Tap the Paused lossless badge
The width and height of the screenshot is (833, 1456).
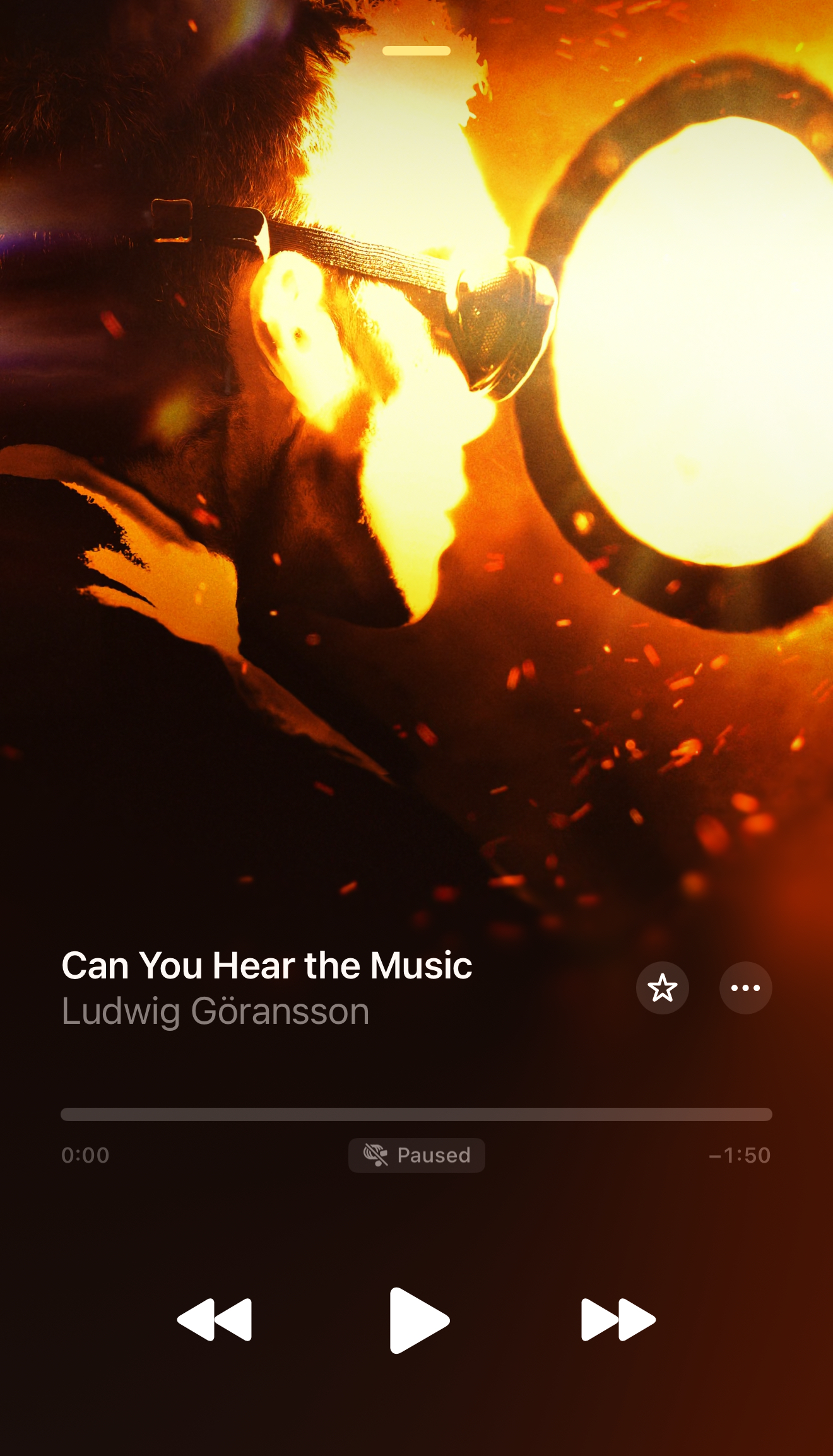coord(416,1155)
